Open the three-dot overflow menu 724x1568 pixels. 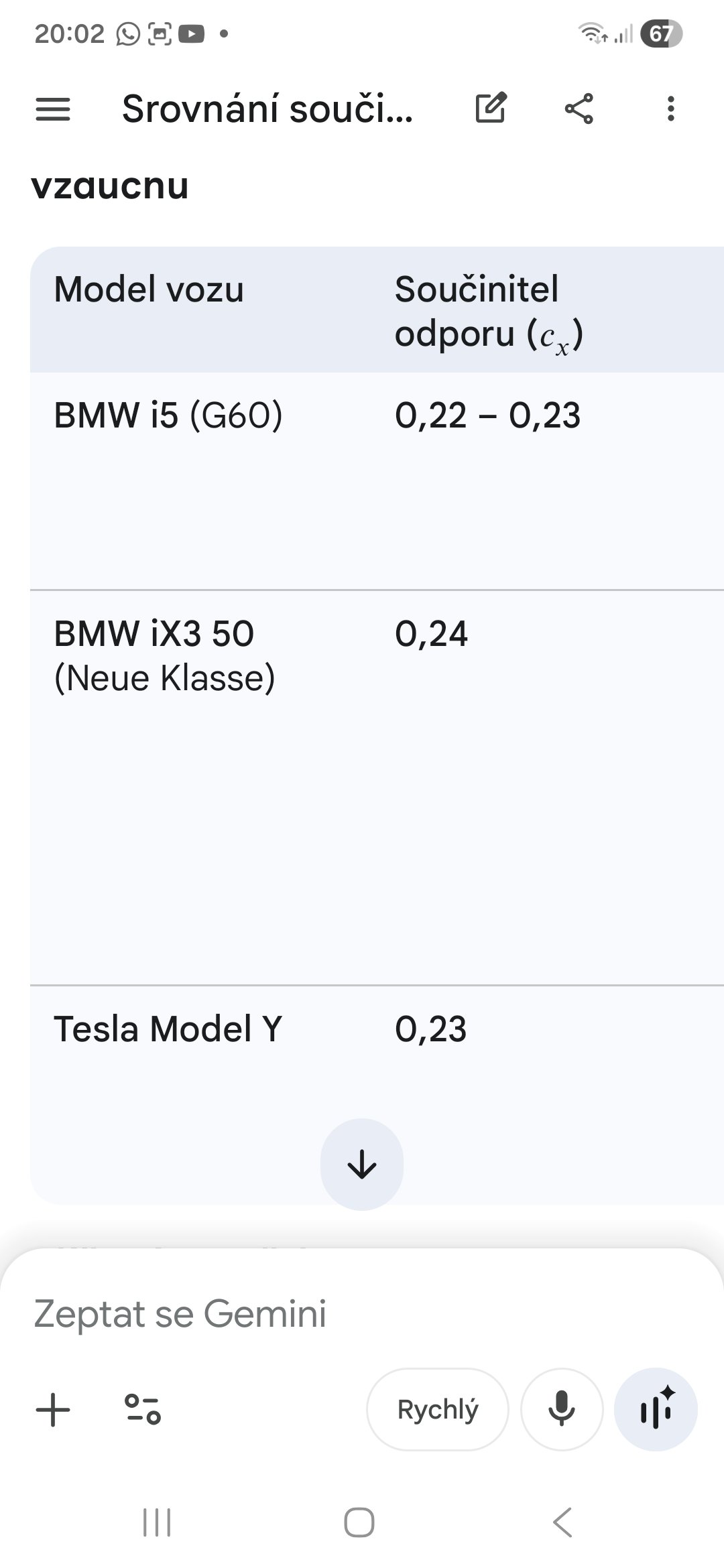point(670,109)
